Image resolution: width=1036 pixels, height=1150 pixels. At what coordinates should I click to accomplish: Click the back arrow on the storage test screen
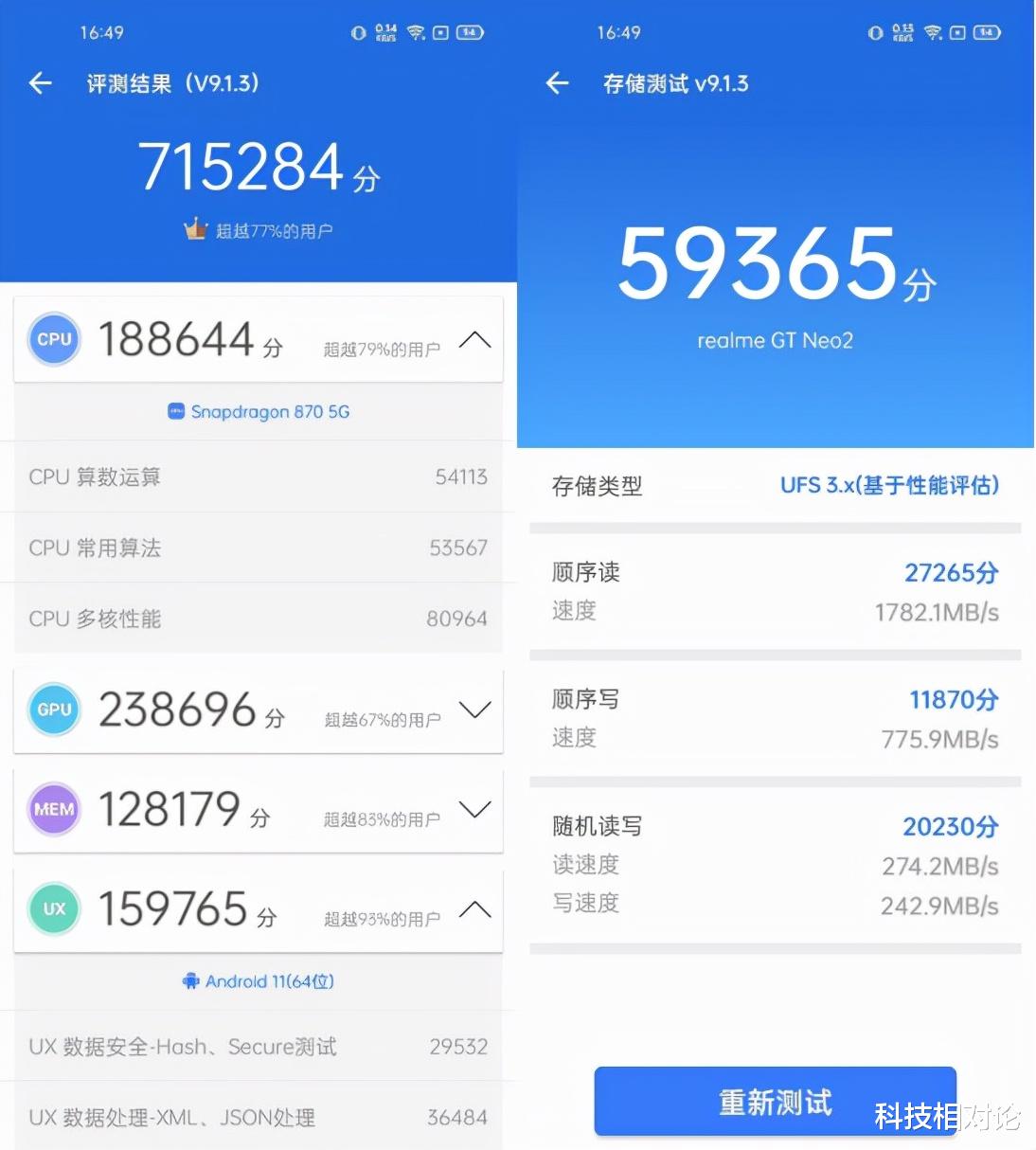557,83
